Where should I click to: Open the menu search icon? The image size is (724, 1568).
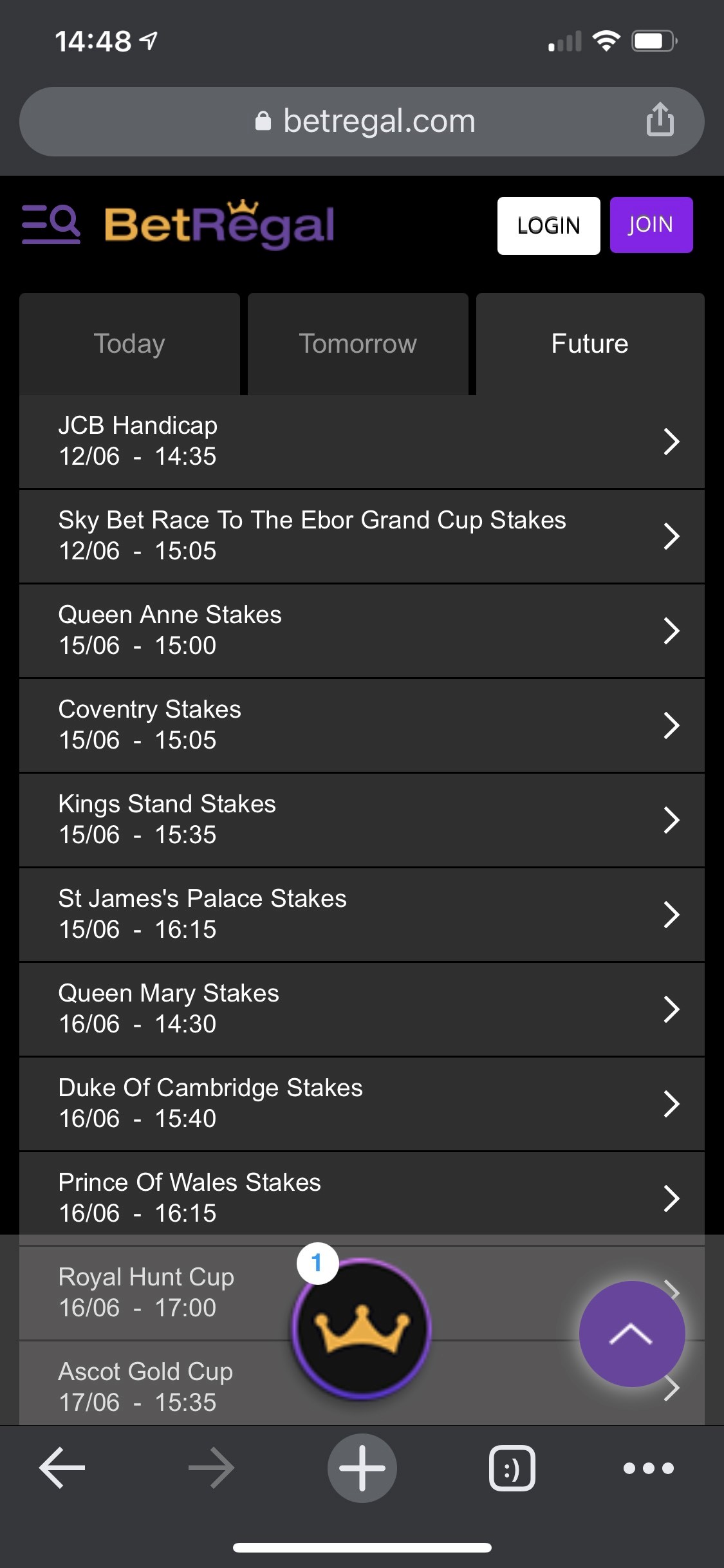(x=51, y=225)
